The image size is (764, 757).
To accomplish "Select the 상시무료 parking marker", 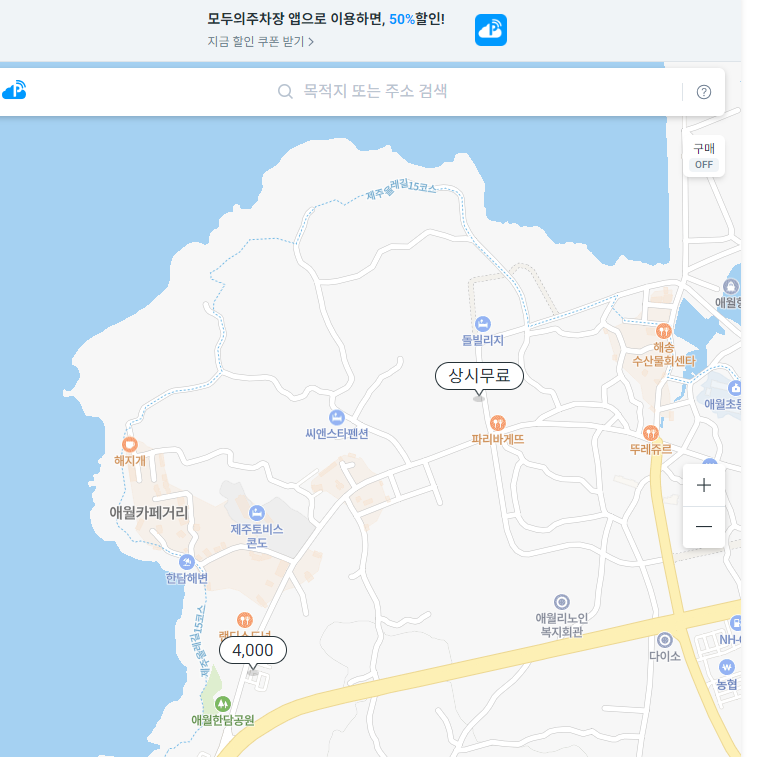I will 479,376.
